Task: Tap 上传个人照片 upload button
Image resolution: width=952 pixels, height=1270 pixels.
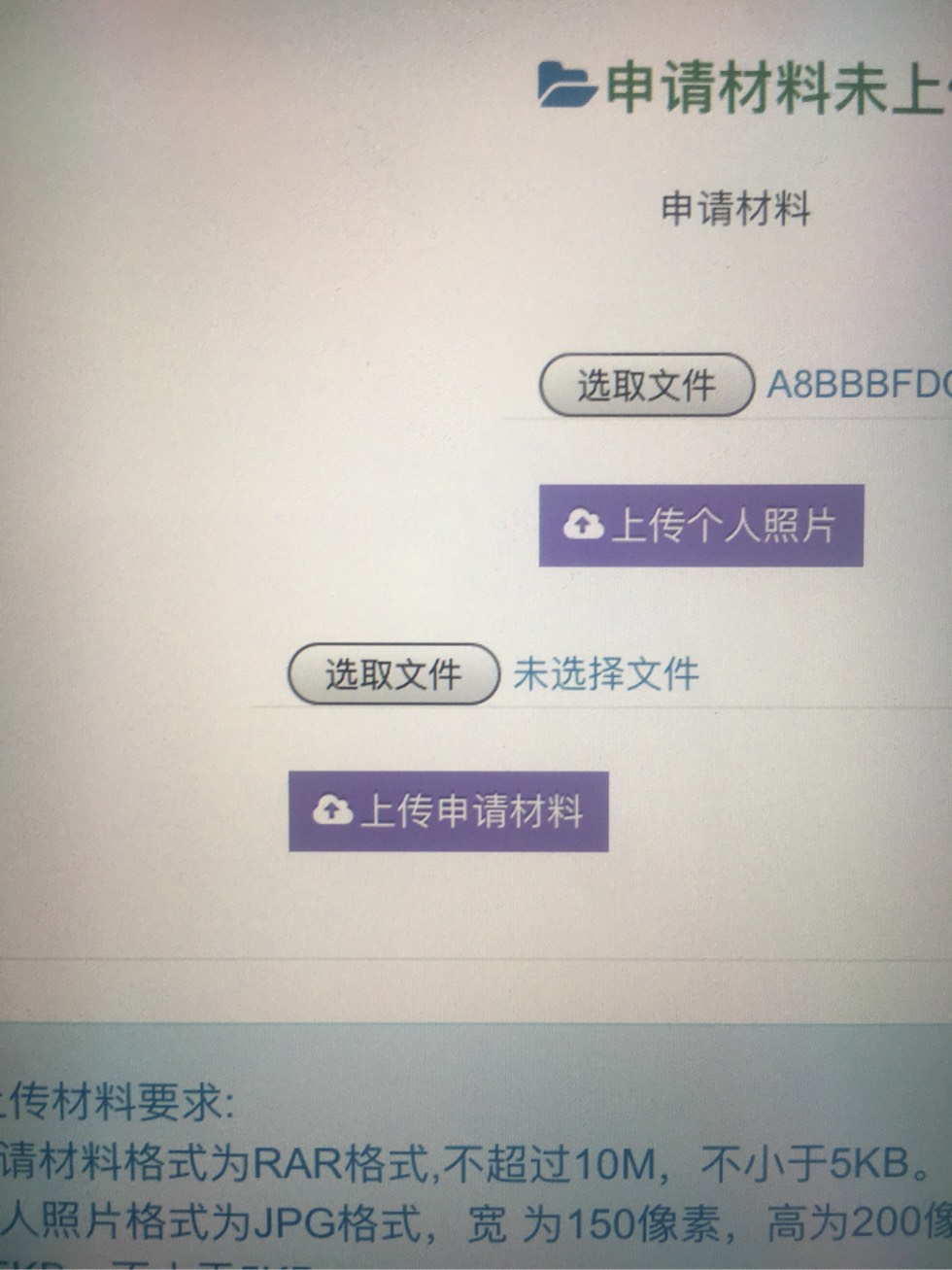Action: pyautogui.click(x=700, y=526)
